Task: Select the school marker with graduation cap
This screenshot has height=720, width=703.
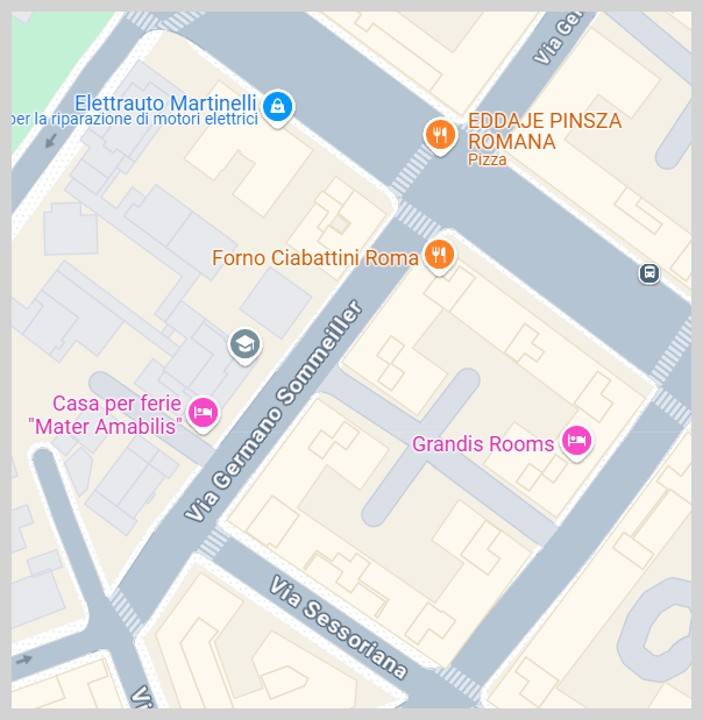Action: coord(244,345)
